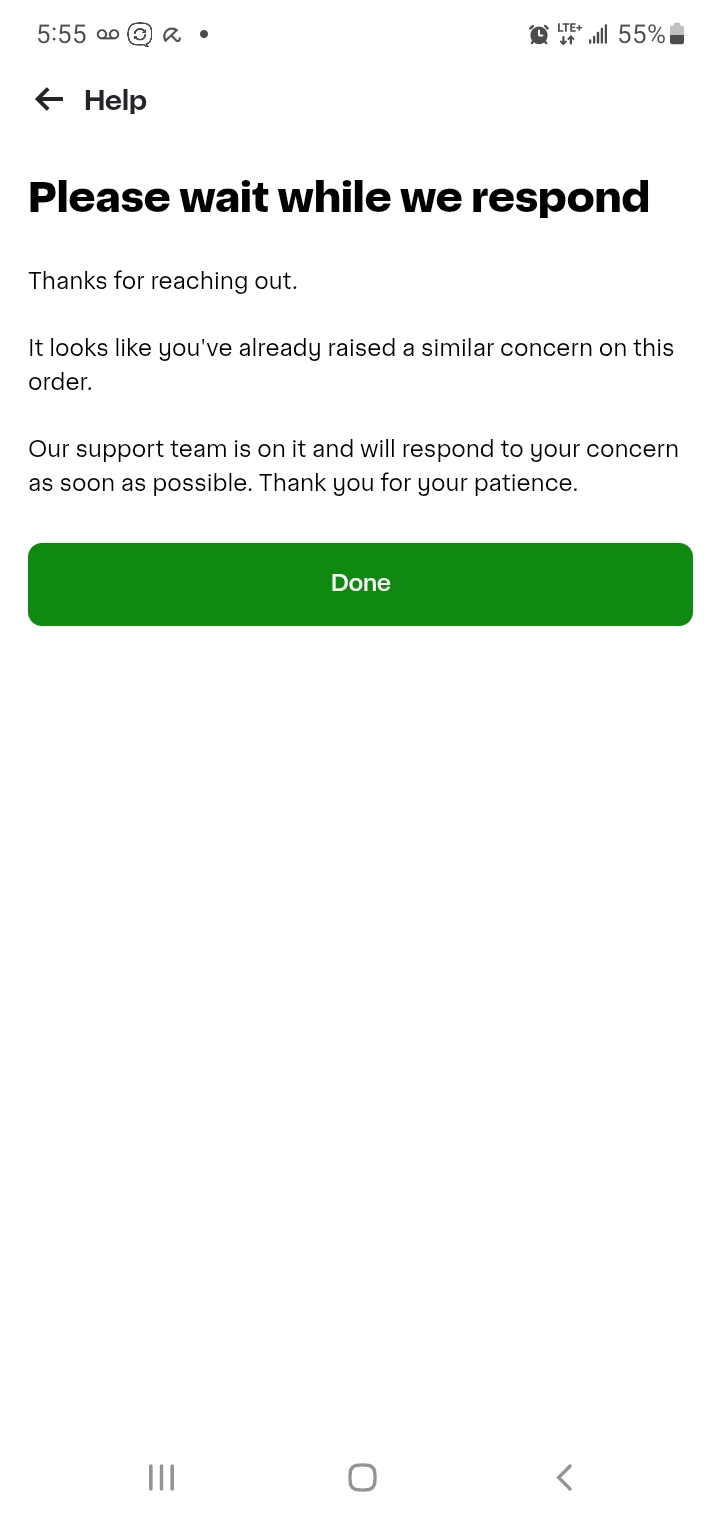
Task: Open recent apps from navigation bar
Action: pyautogui.click(x=161, y=1477)
